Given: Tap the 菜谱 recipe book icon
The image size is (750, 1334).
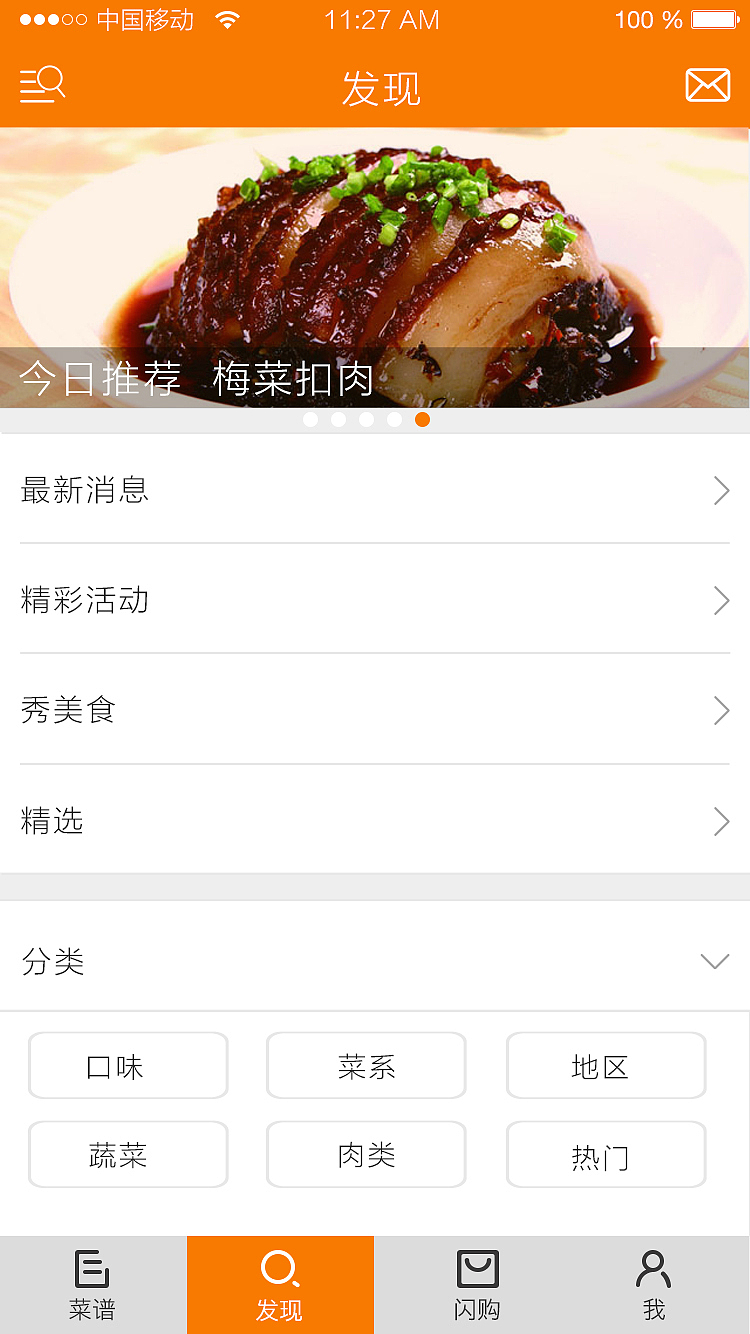Looking at the screenshot, I should coord(93,1266).
